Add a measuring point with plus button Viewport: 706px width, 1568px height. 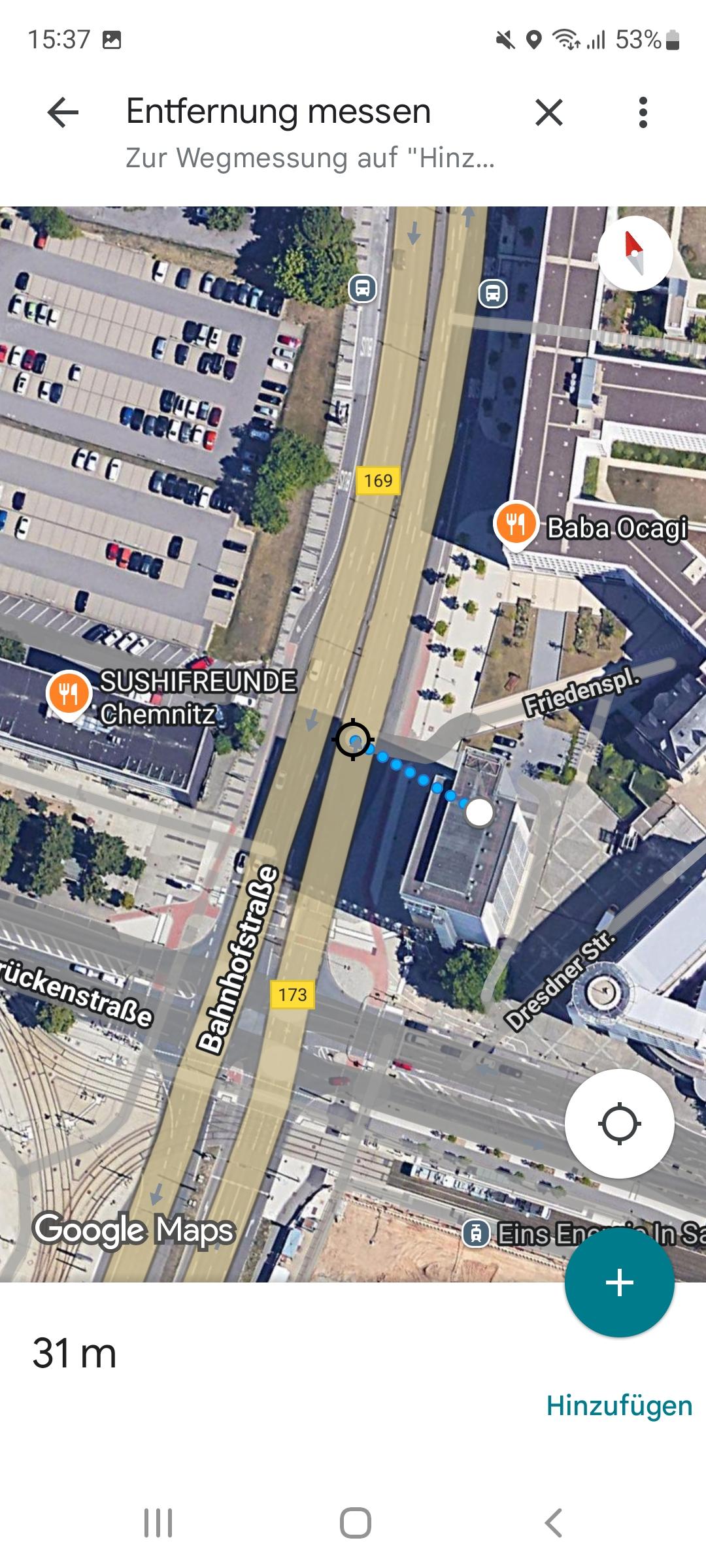620,1282
